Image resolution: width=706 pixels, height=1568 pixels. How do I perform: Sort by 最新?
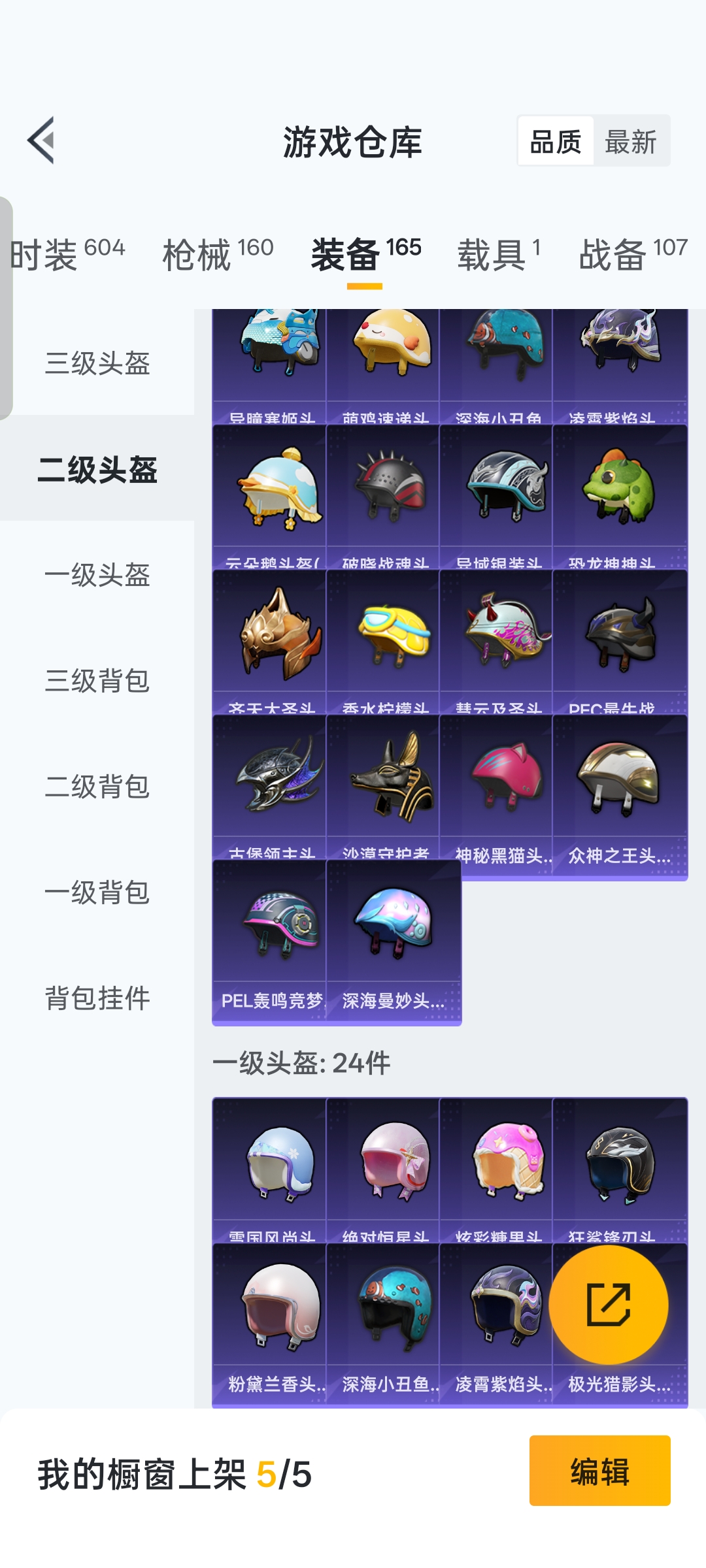pyautogui.click(x=630, y=141)
